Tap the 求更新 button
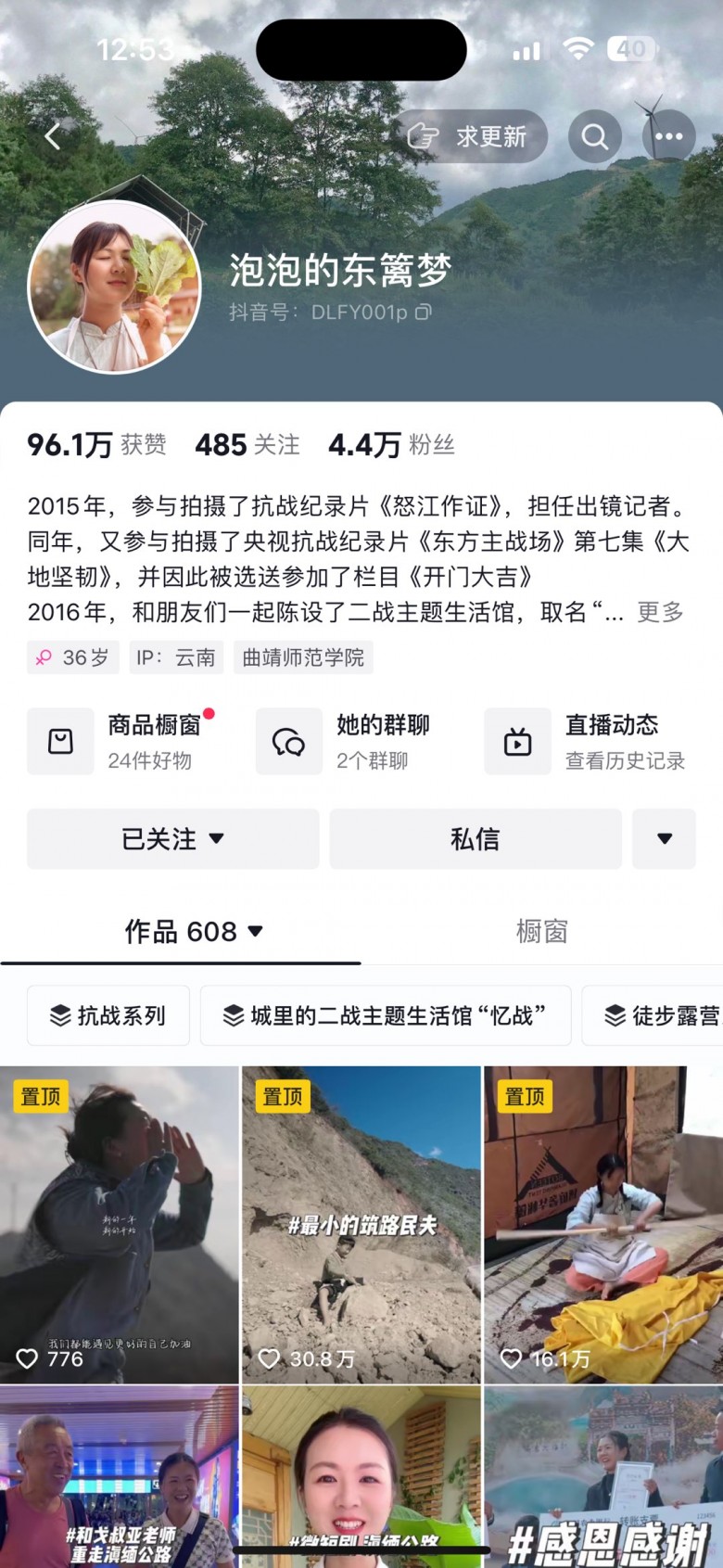This screenshot has height=1568, width=723. pos(471,137)
